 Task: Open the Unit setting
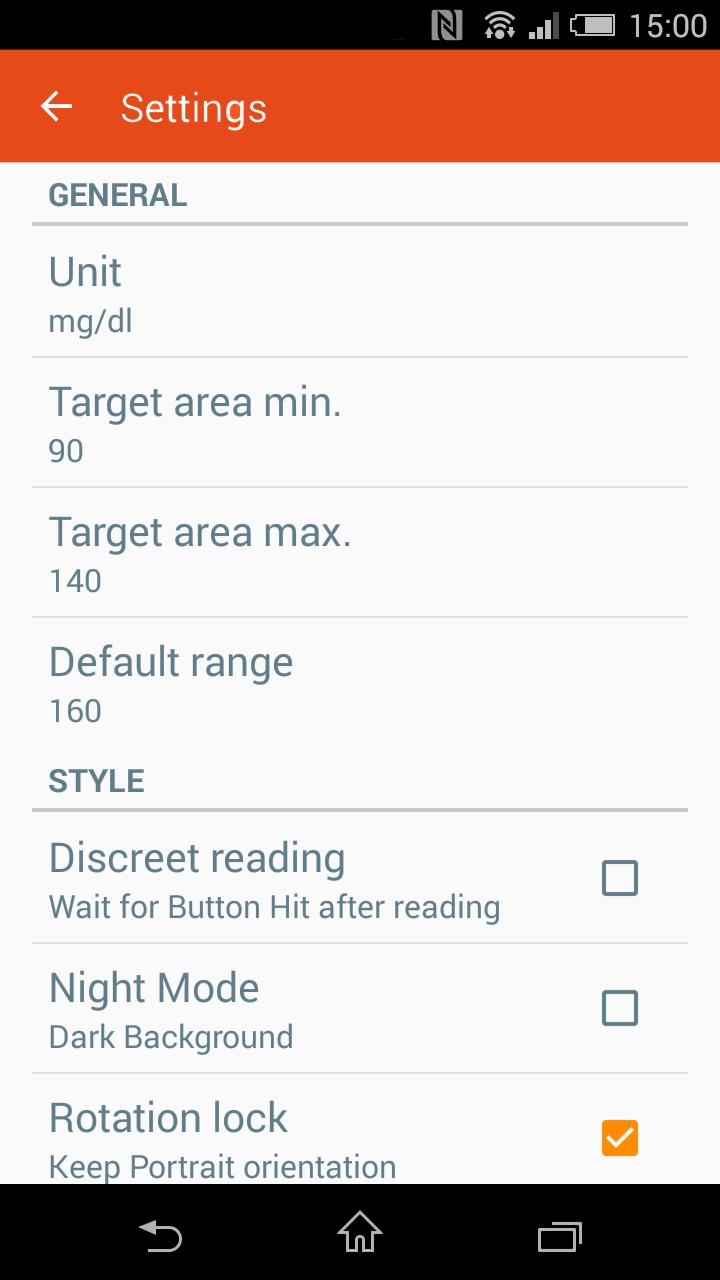click(x=360, y=292)
